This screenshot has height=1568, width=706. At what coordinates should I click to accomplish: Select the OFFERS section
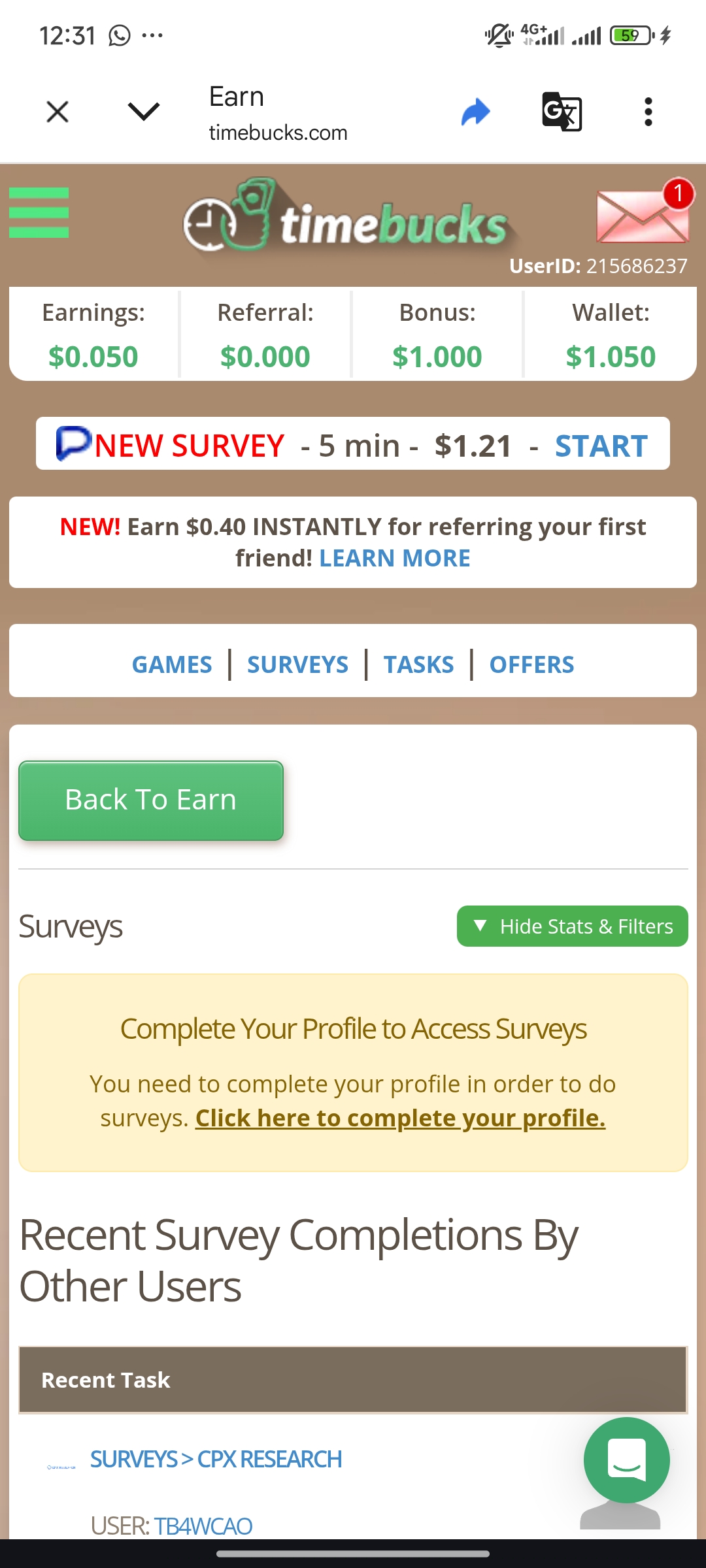531,665
